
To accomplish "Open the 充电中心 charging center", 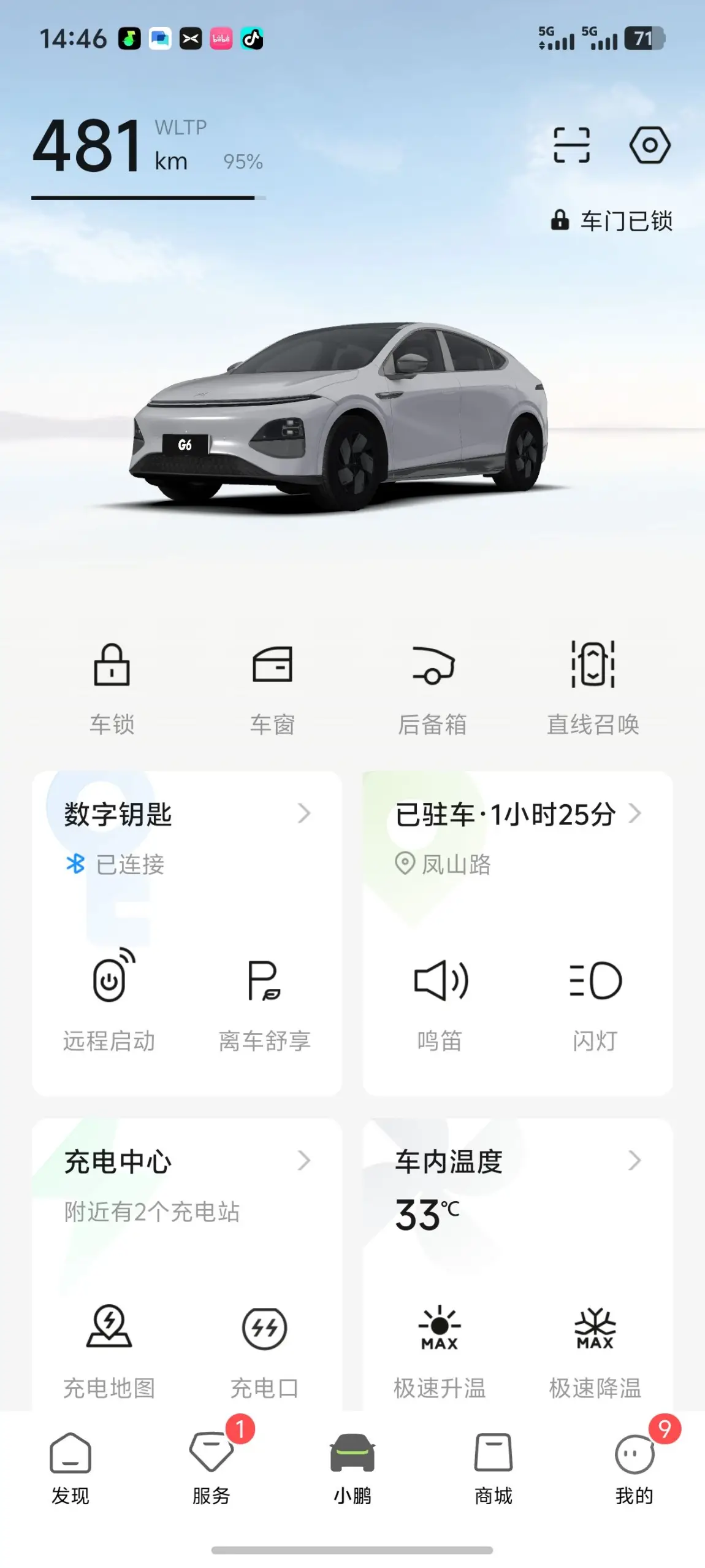I will (186, 1162).
